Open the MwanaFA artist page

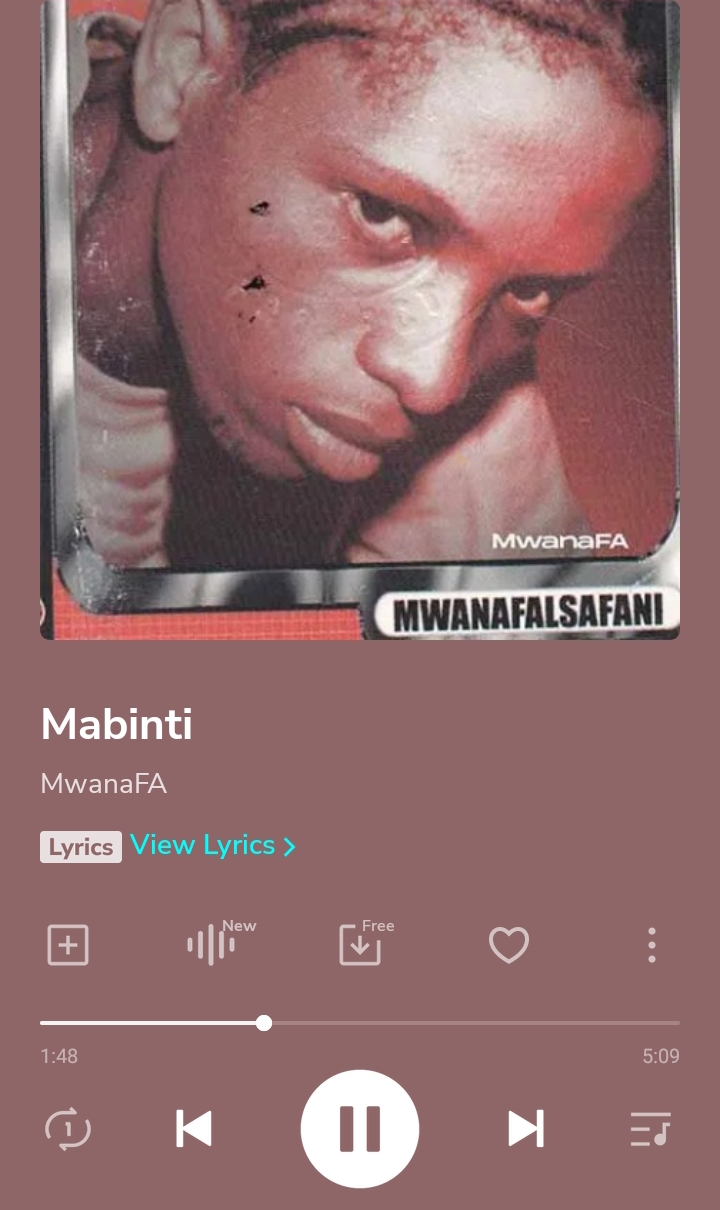click(x=103, y=784)
